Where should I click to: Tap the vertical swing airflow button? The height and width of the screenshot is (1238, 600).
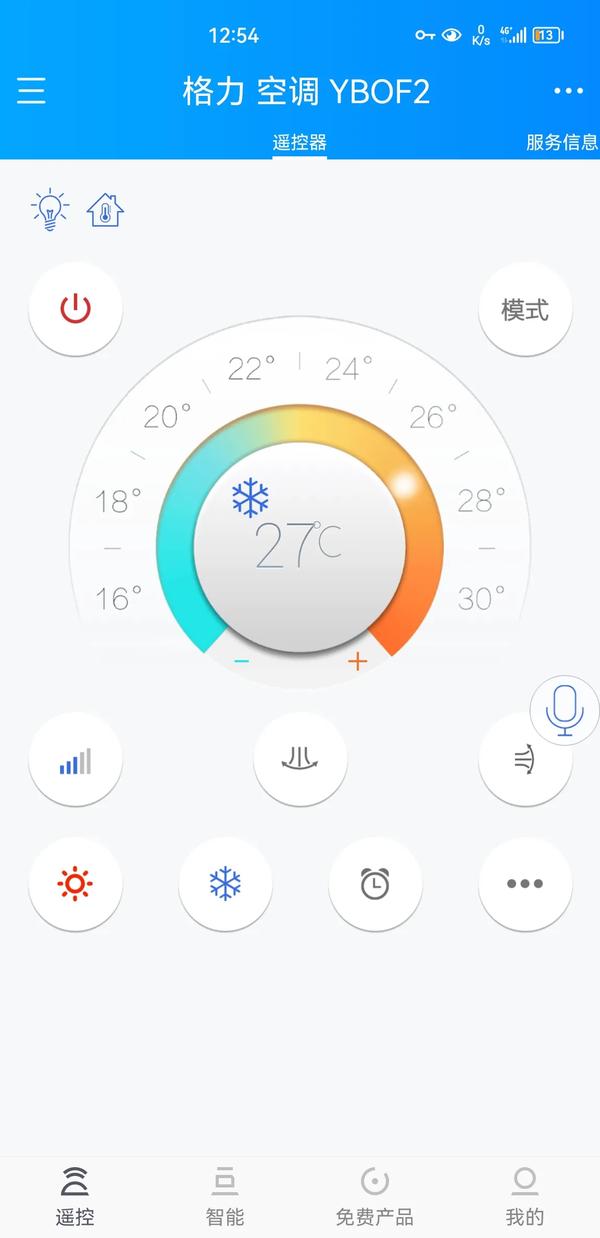point(300,760)
